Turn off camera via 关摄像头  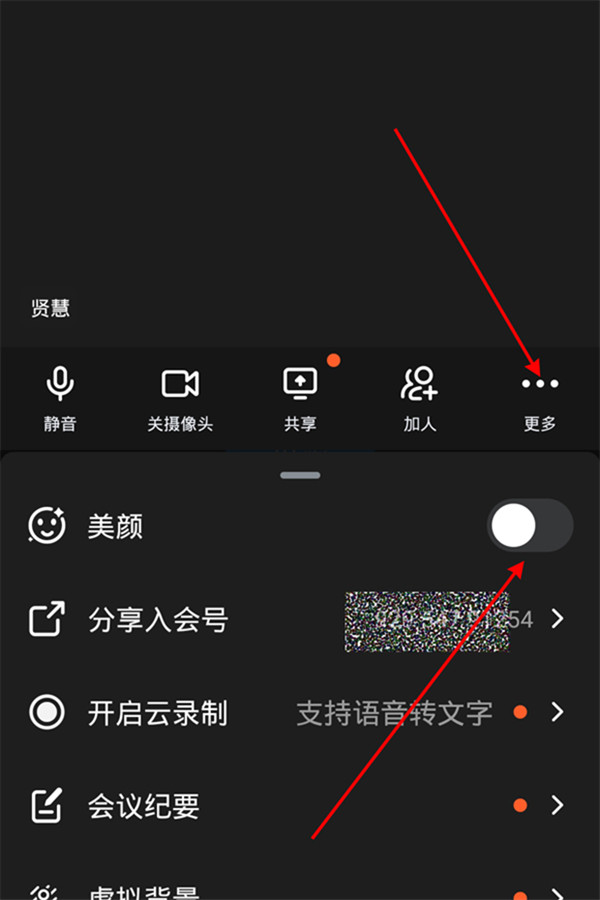(x=180, y=397)
